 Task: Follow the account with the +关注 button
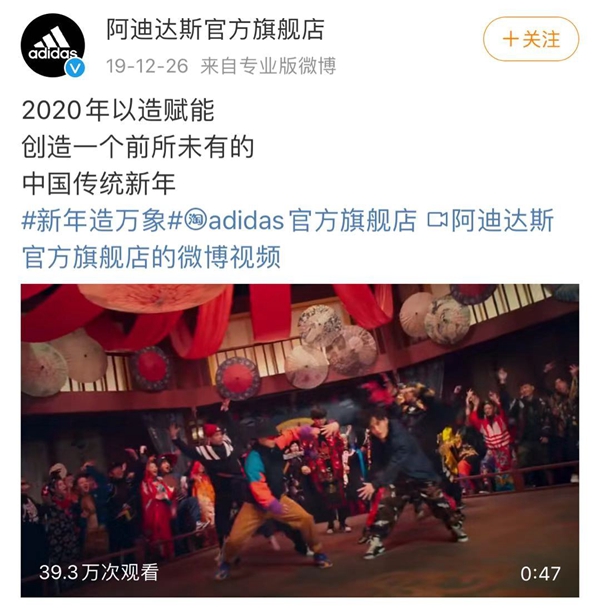(x=530, y=40)
